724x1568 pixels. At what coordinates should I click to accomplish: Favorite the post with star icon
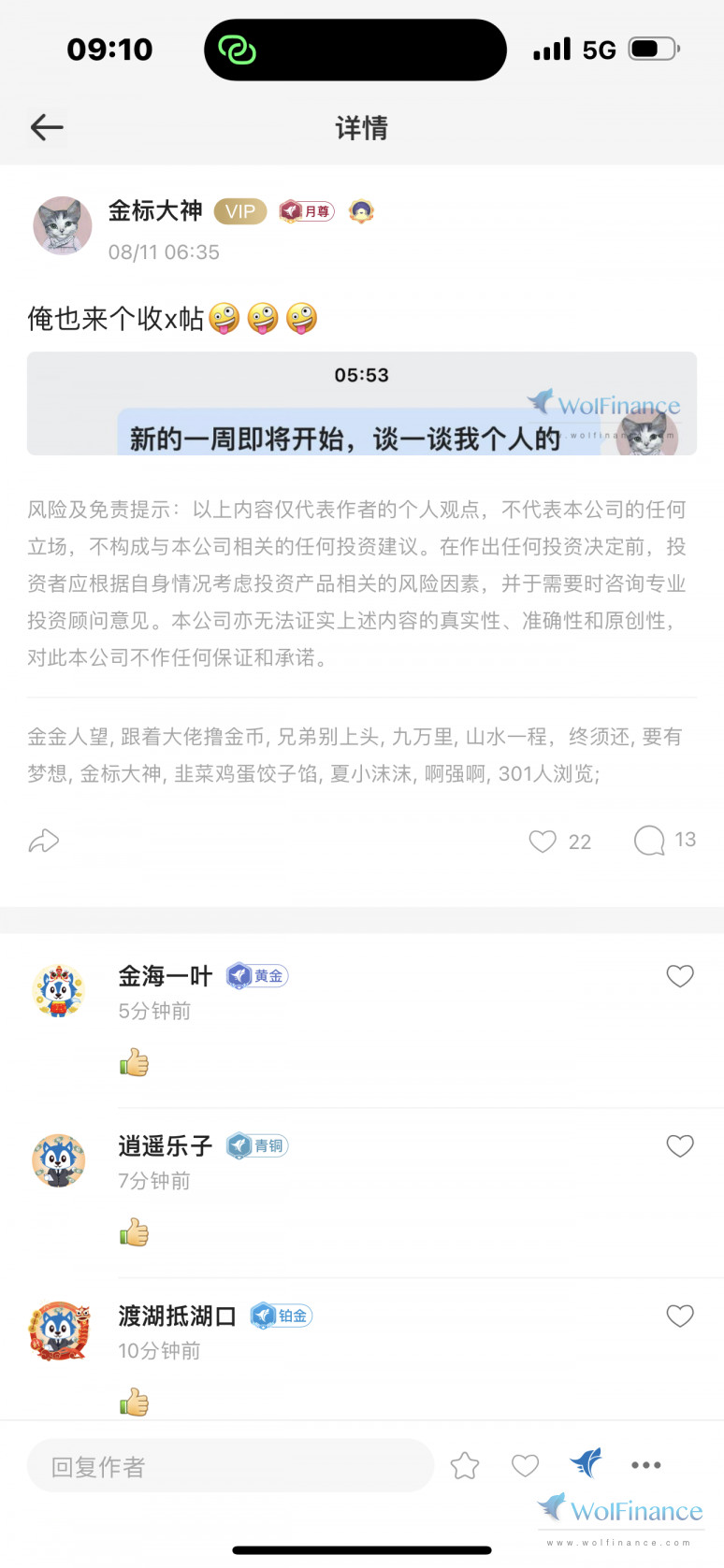pyautogui.click(x=465, y=1465)
